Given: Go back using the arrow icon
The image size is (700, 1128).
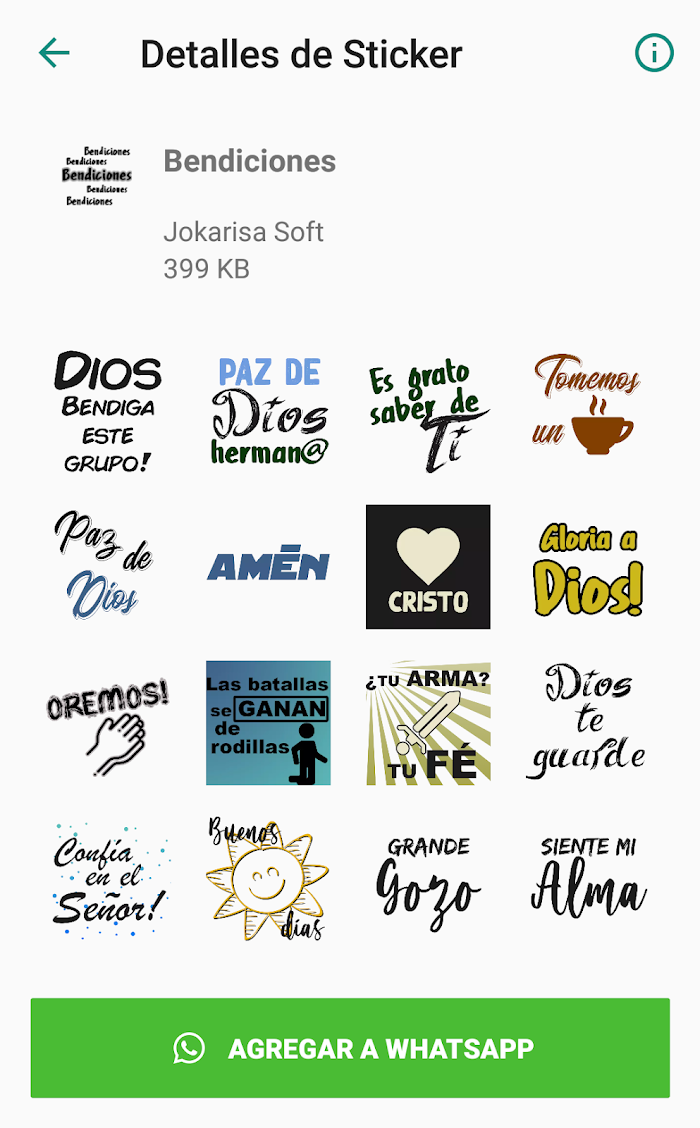Looking at the screenshot, I should click(54, 53).
